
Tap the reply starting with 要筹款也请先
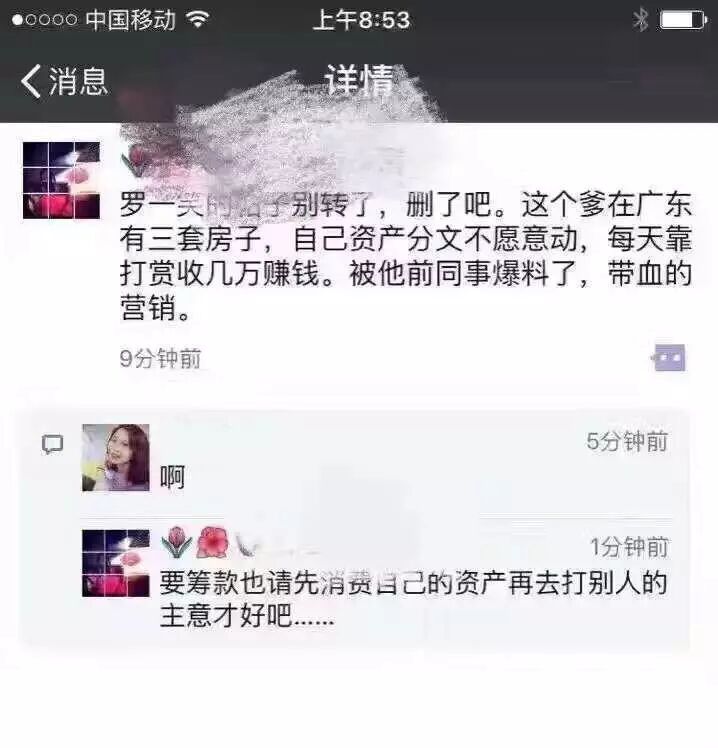(x=412, y=597)
